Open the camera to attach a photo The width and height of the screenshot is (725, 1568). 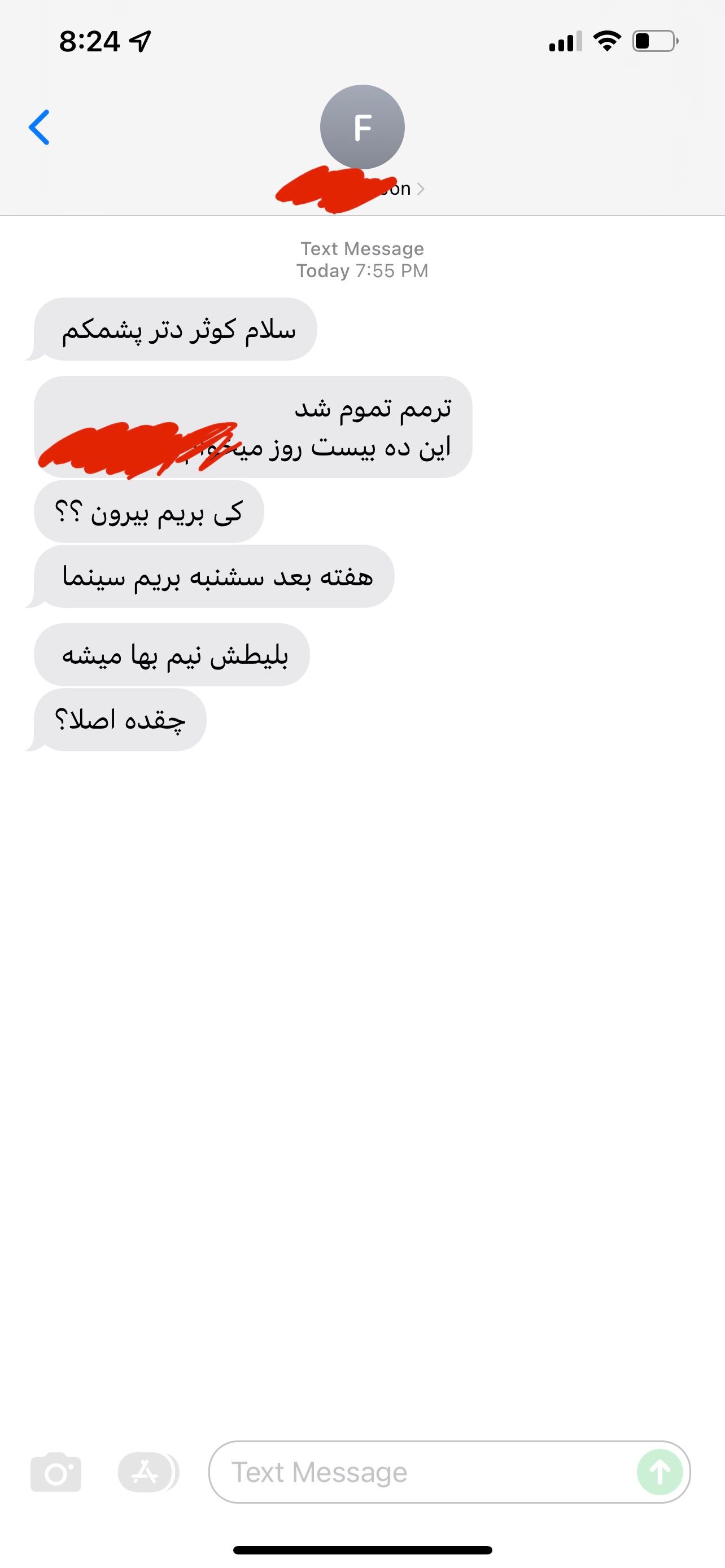click(x=56, y=1472)
